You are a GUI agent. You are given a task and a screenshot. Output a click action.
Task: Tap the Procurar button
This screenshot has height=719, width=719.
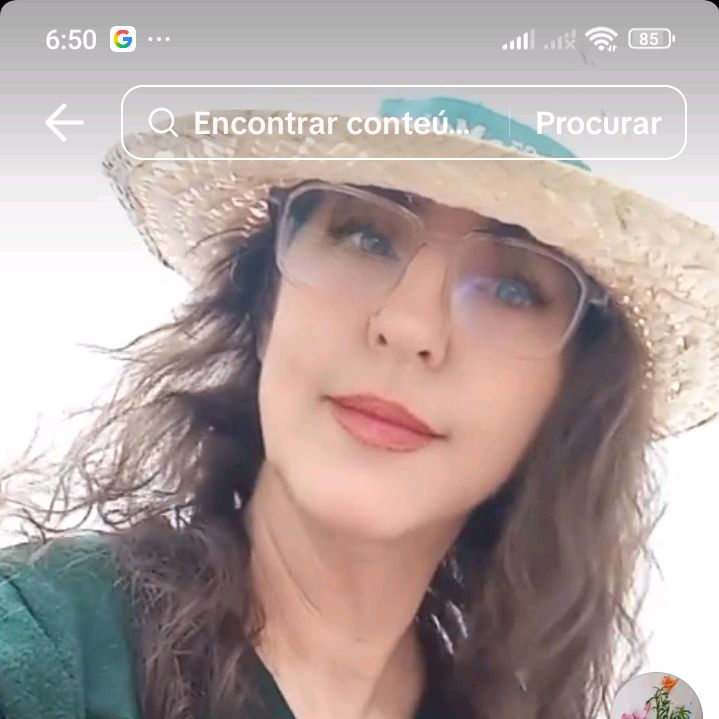(598, 123)
